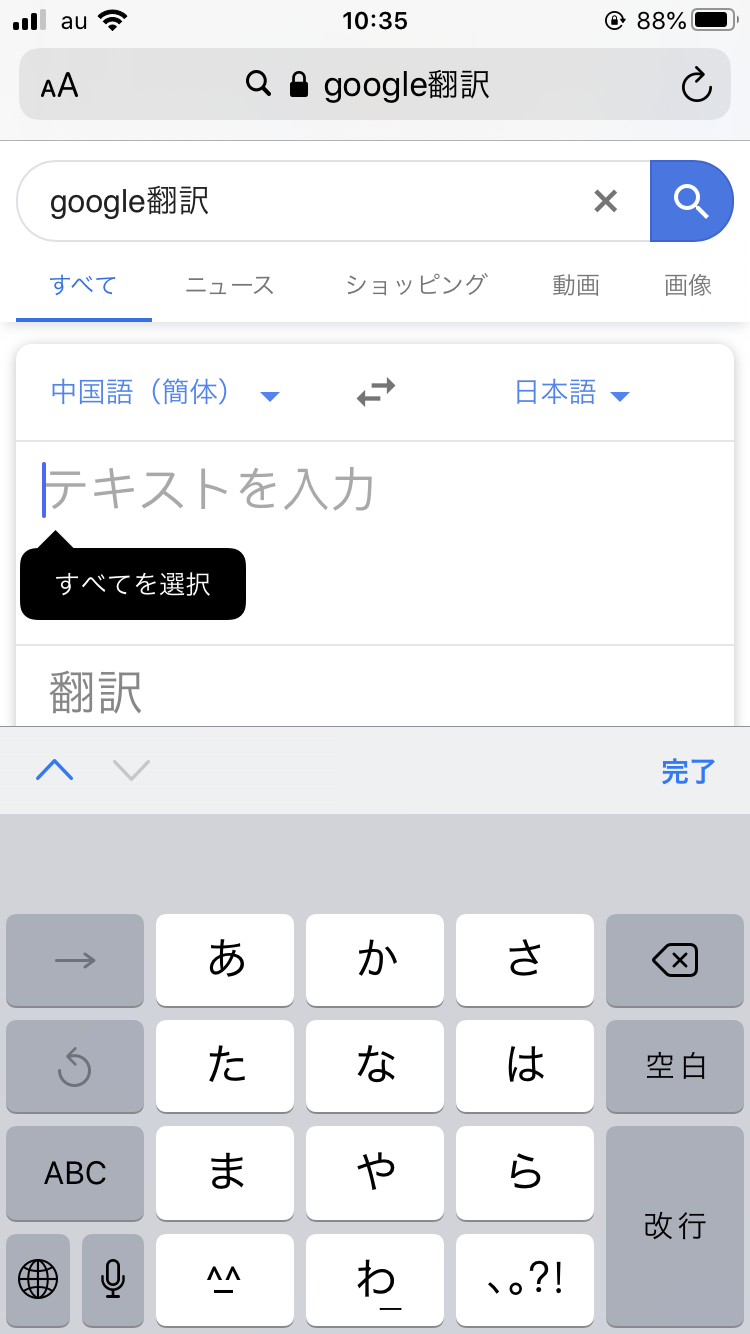The width and height of the screenshot is (750, 1334).
Task: Switch to the 画像 tab
Action: (688, 285)
